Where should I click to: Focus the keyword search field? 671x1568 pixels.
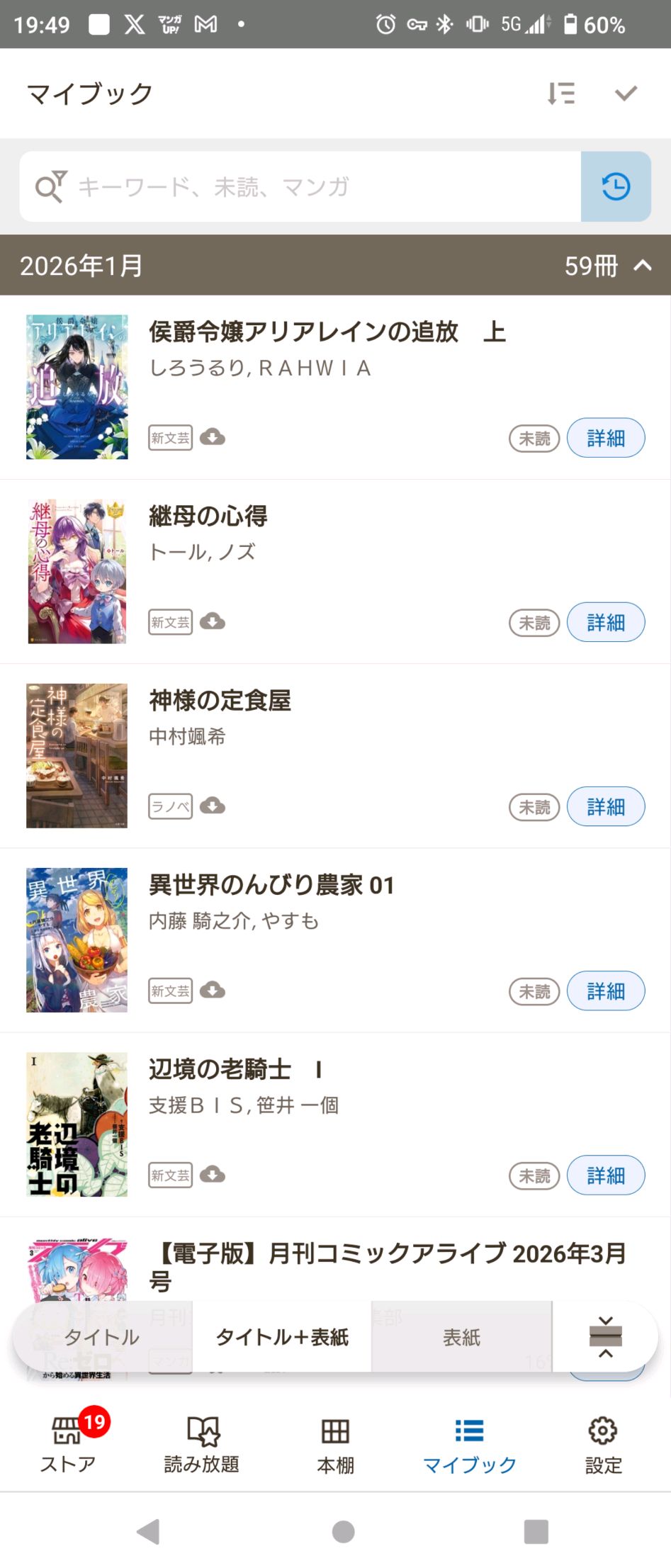(312, 187)
